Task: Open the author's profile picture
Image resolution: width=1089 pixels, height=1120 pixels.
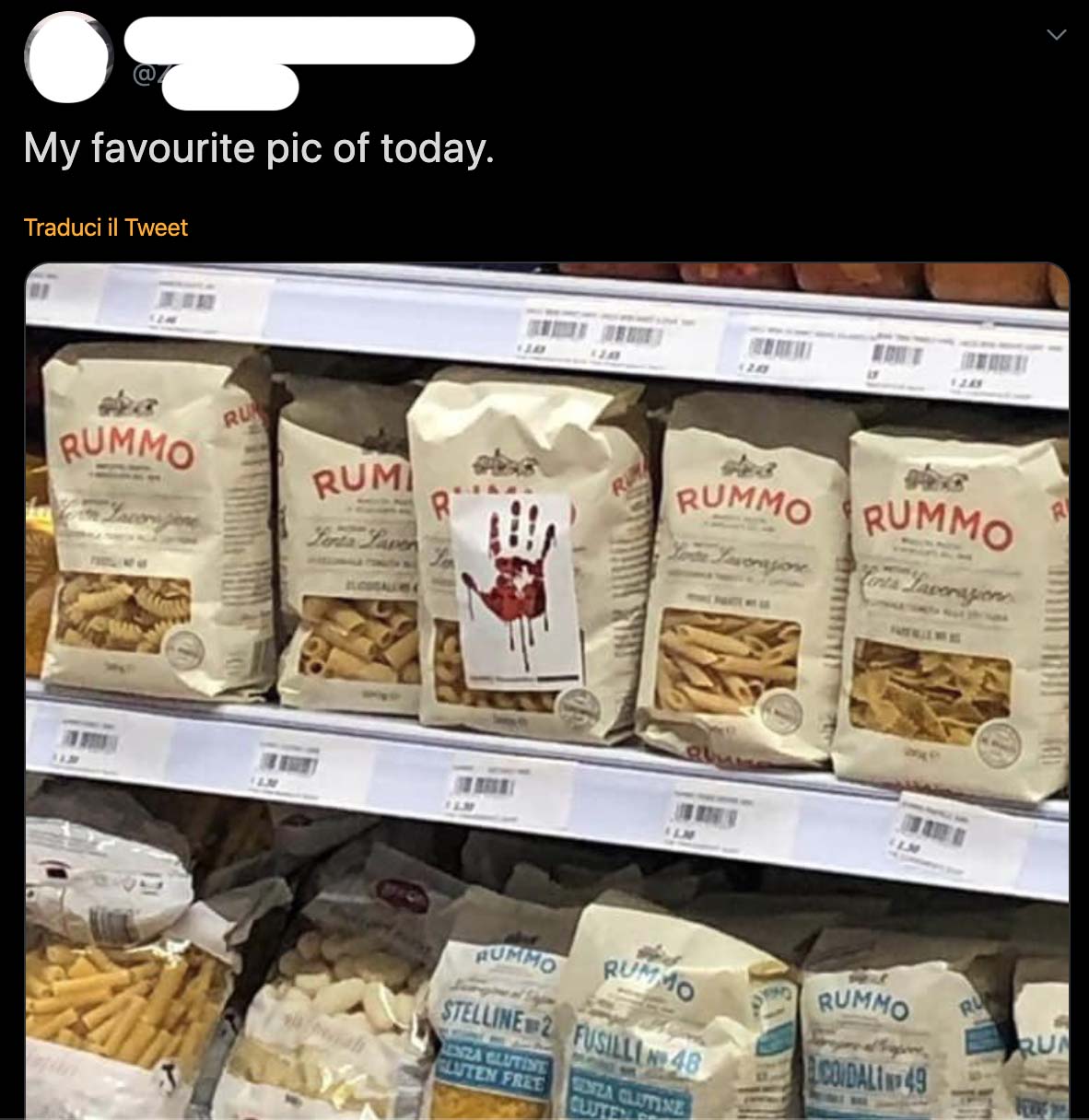Action: tap(68, 57)
